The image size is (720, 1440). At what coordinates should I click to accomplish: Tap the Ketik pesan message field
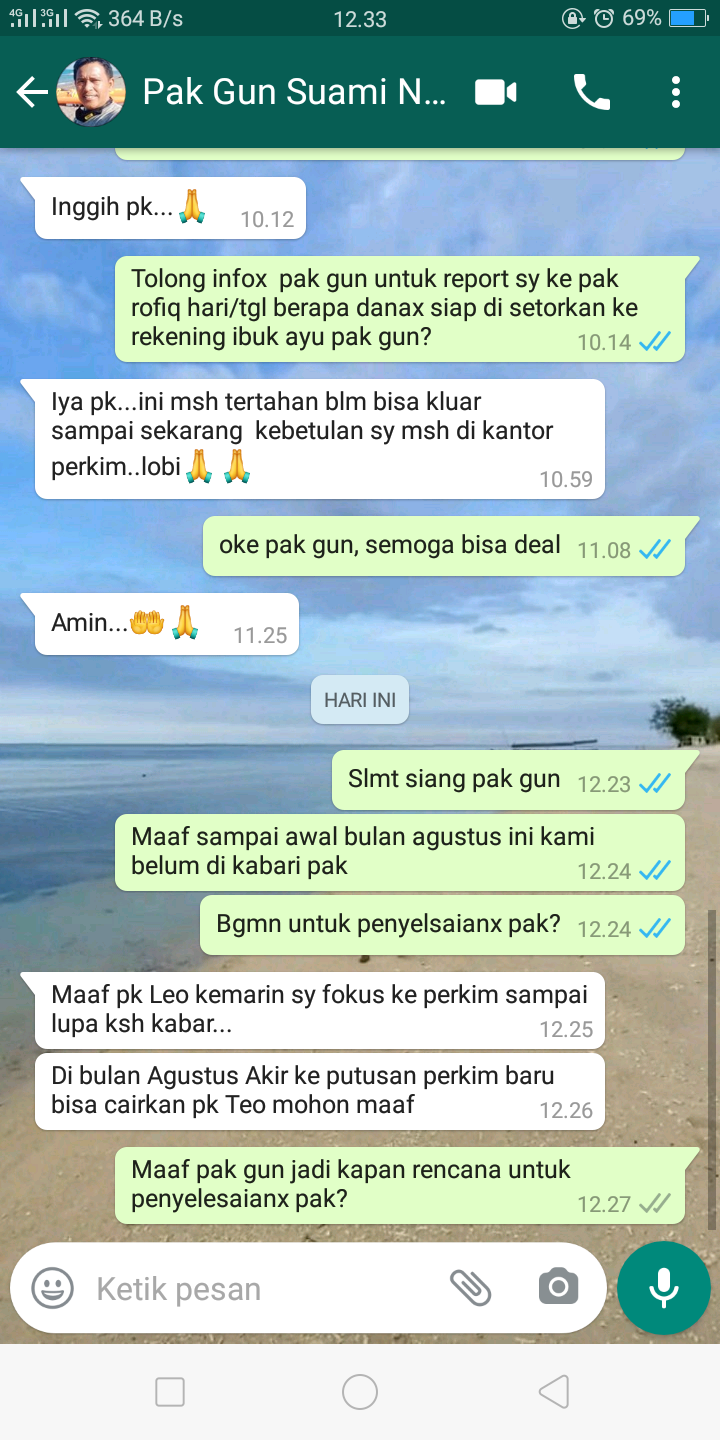point(260,1289)
